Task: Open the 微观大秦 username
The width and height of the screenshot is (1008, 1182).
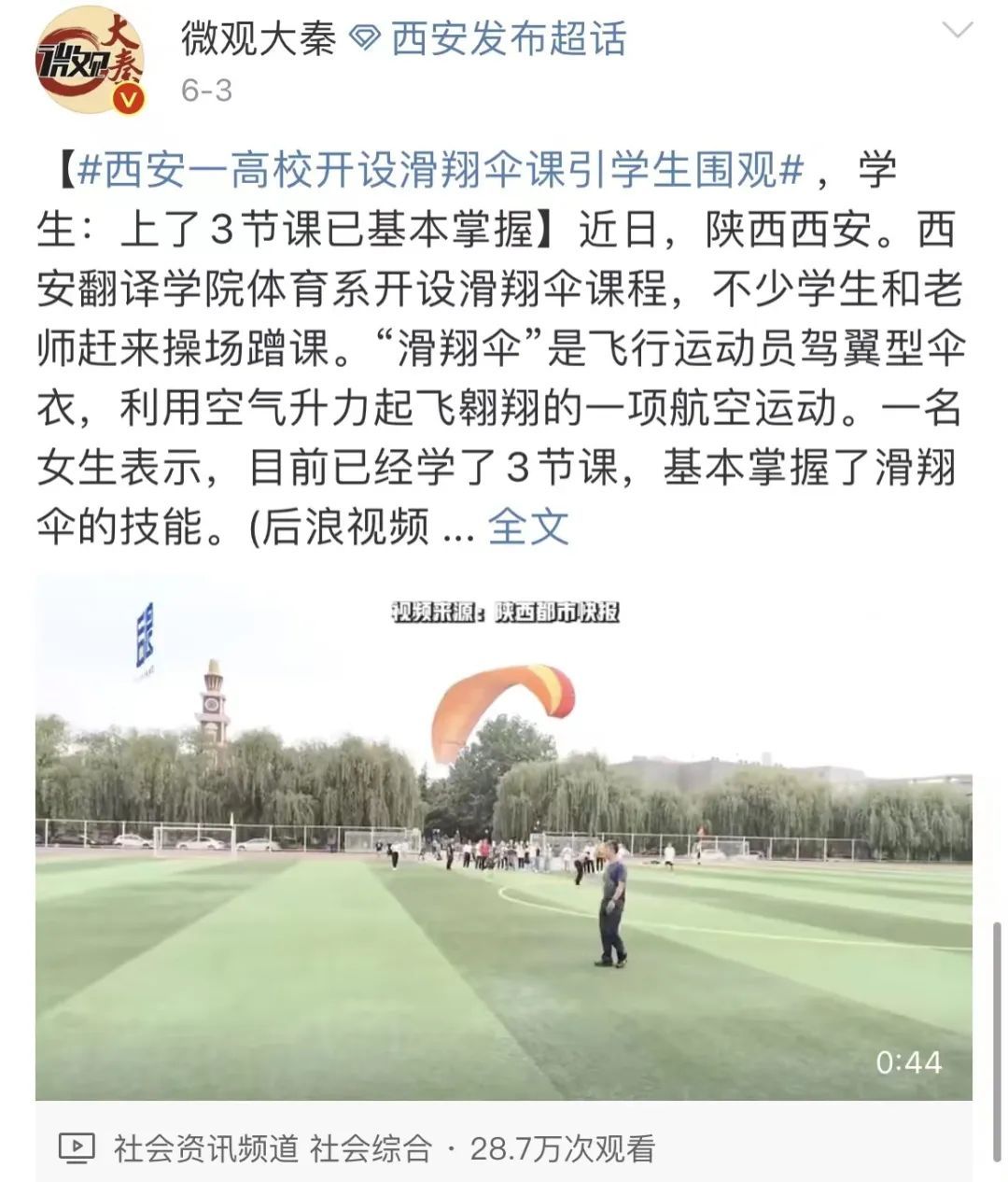Action: tap(259, 38)
